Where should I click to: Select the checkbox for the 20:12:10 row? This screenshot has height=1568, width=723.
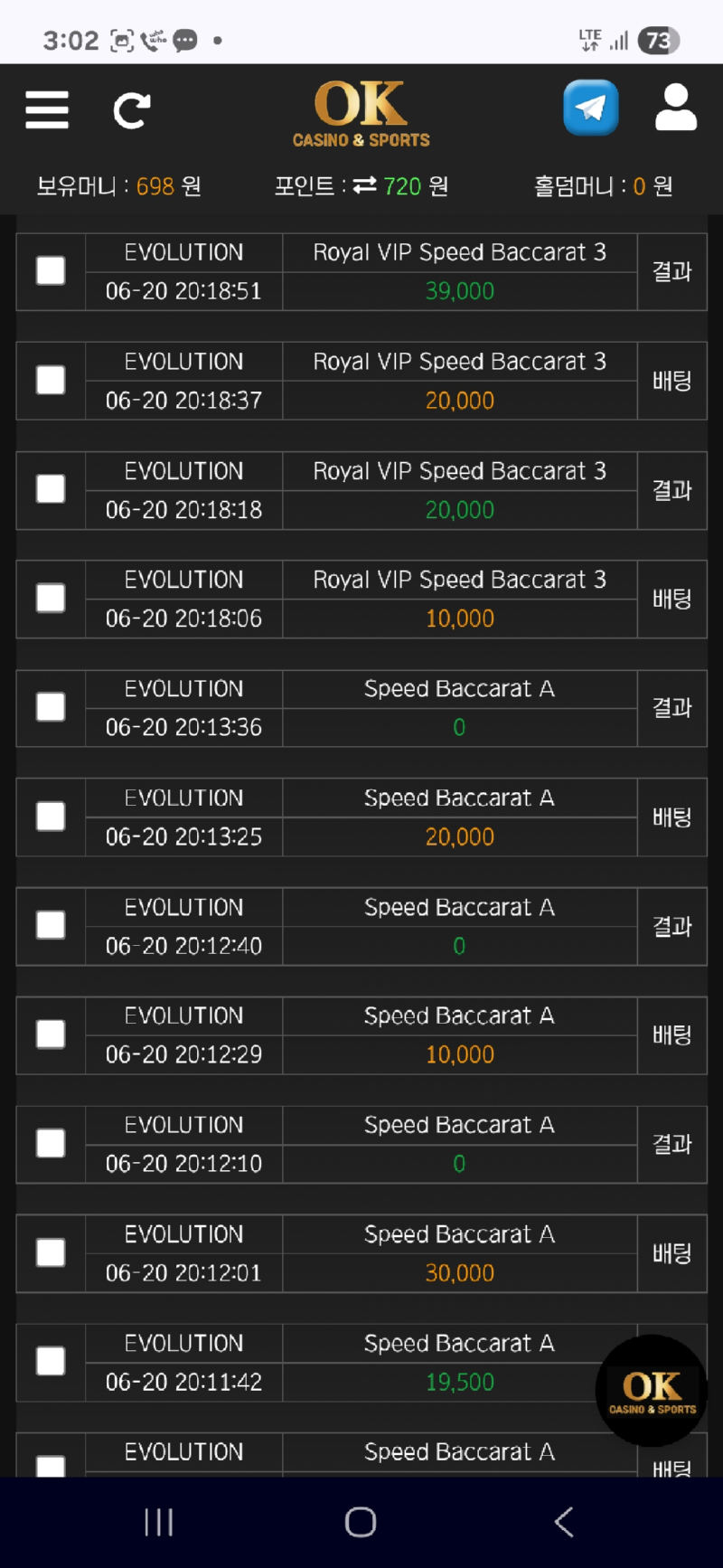[51, 1143]
